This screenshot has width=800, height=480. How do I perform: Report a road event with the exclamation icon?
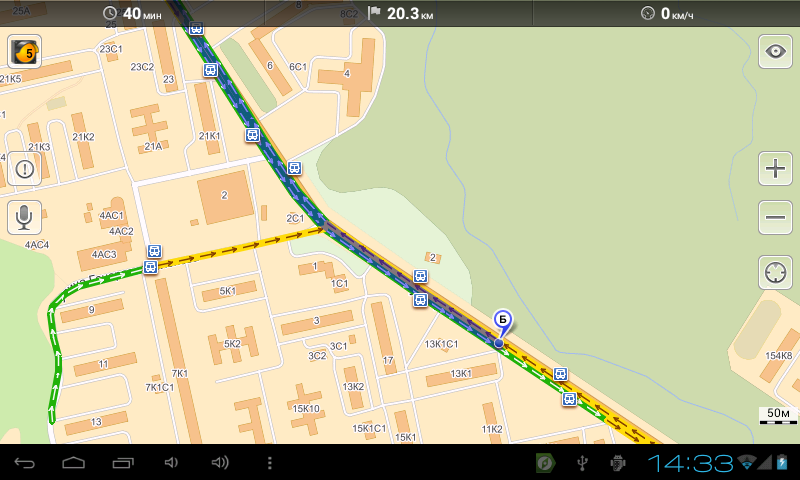click(25, 169)
